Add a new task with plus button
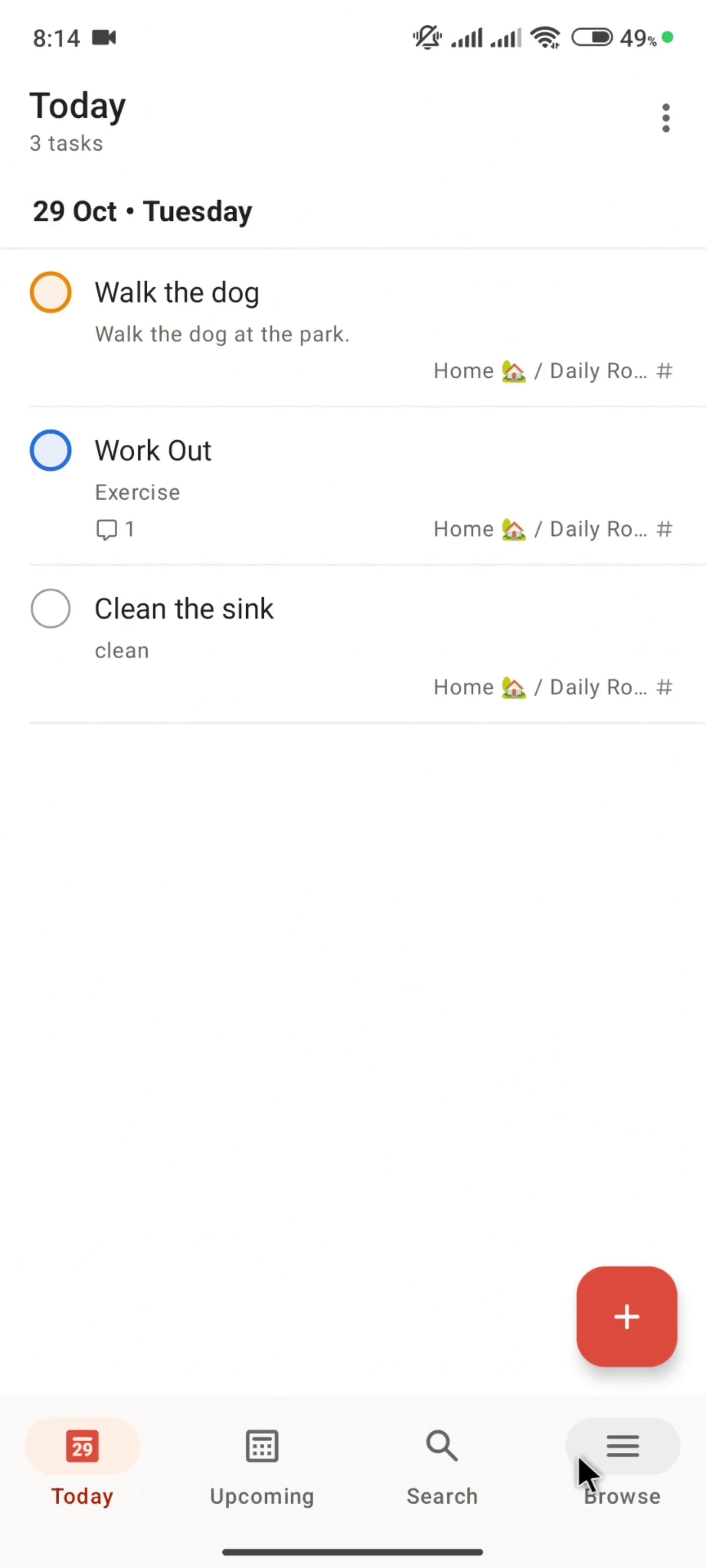The width and height of the screenshot is (706, 1568). (x=626, y=1316)
